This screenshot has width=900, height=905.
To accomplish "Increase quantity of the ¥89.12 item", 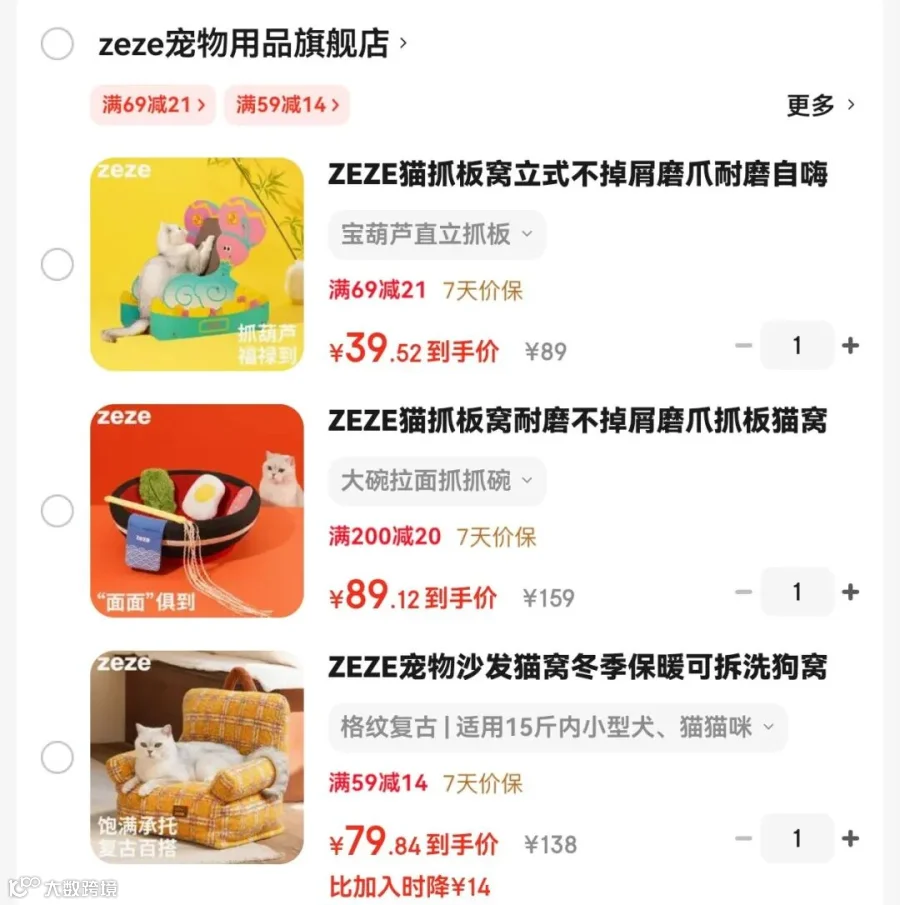I will [x=851, y=592].
